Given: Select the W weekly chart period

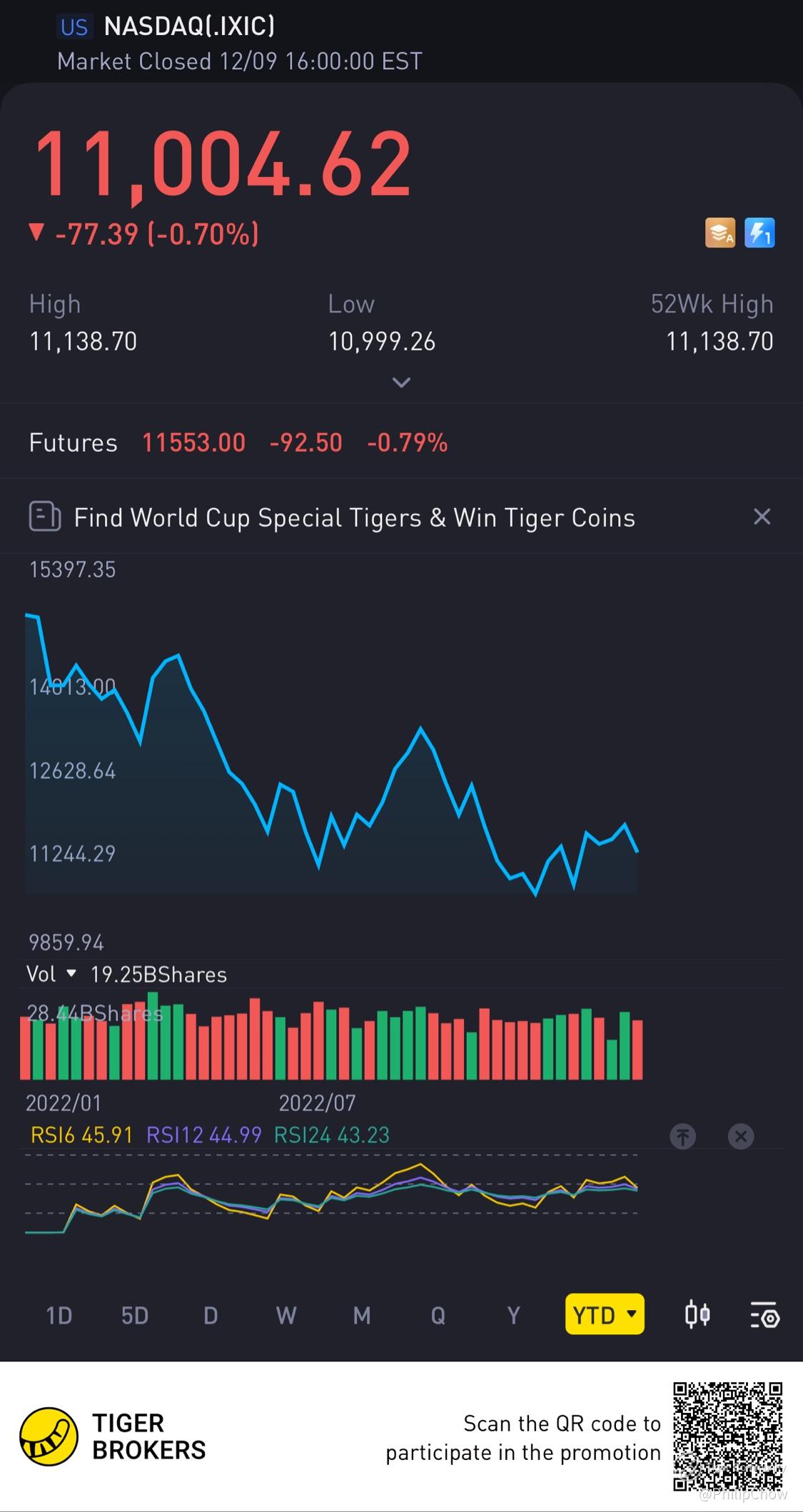Looking at the screenshot, I should click(286, 1315).
